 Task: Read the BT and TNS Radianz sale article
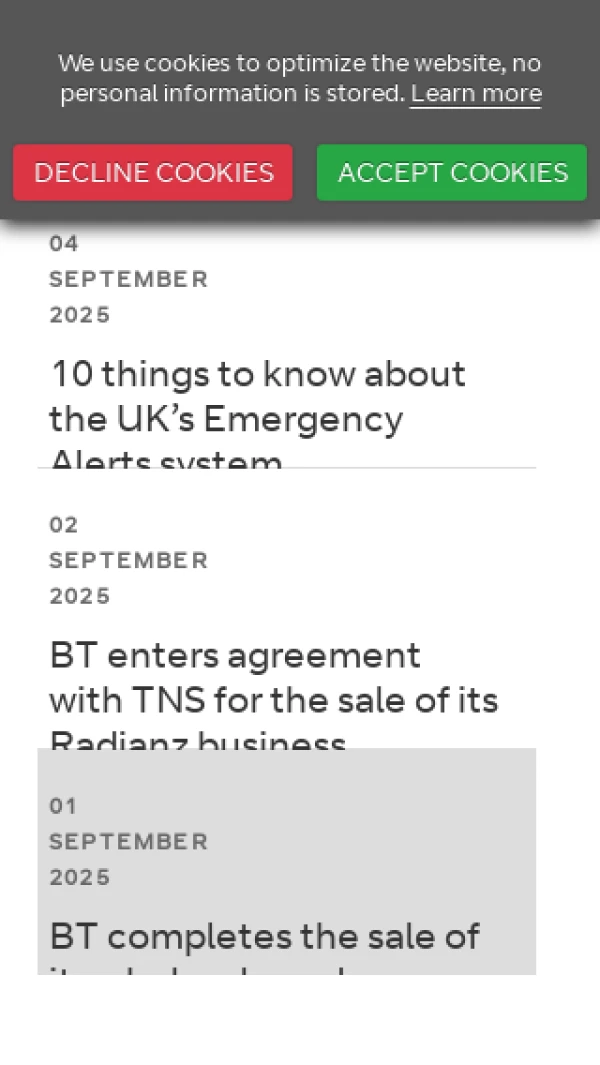[x=273, y=678]
